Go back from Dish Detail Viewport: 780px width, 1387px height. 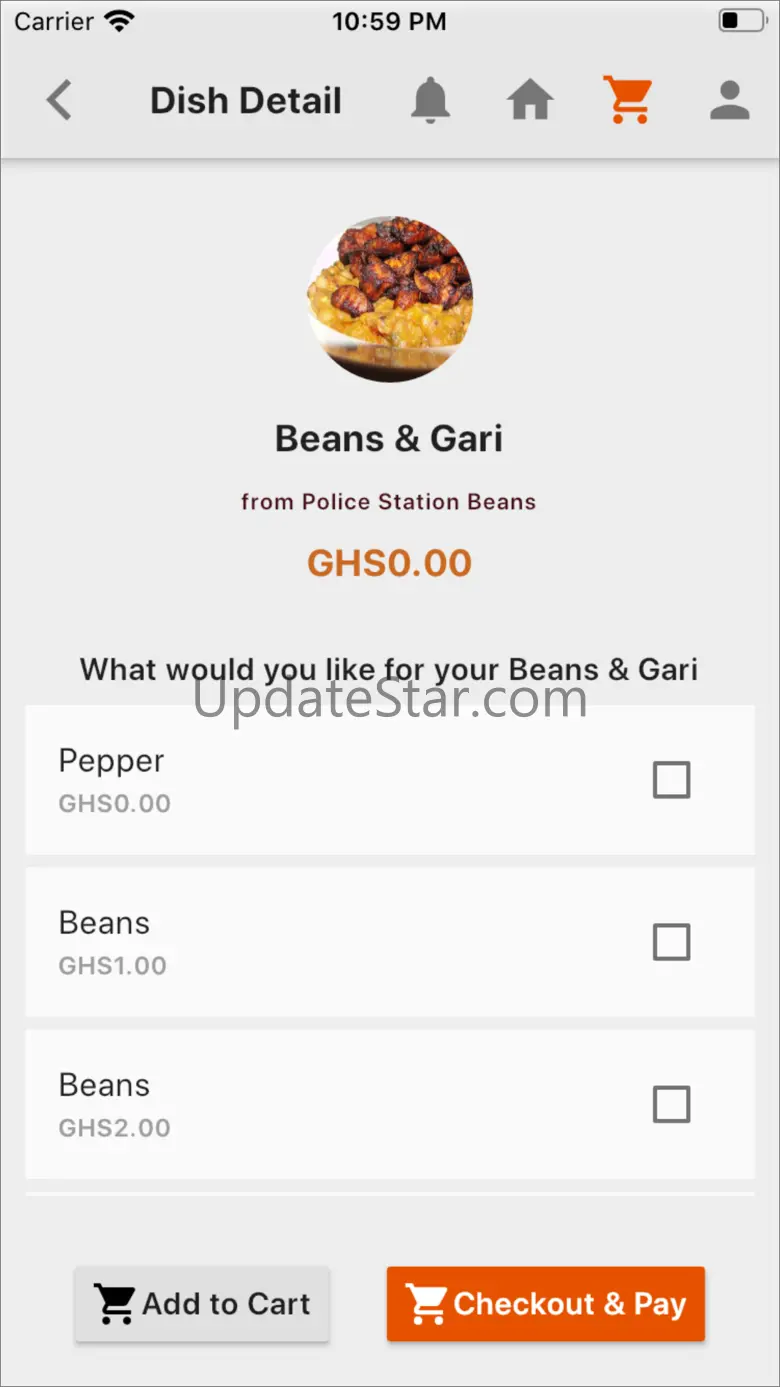click(x=59, y=101)
